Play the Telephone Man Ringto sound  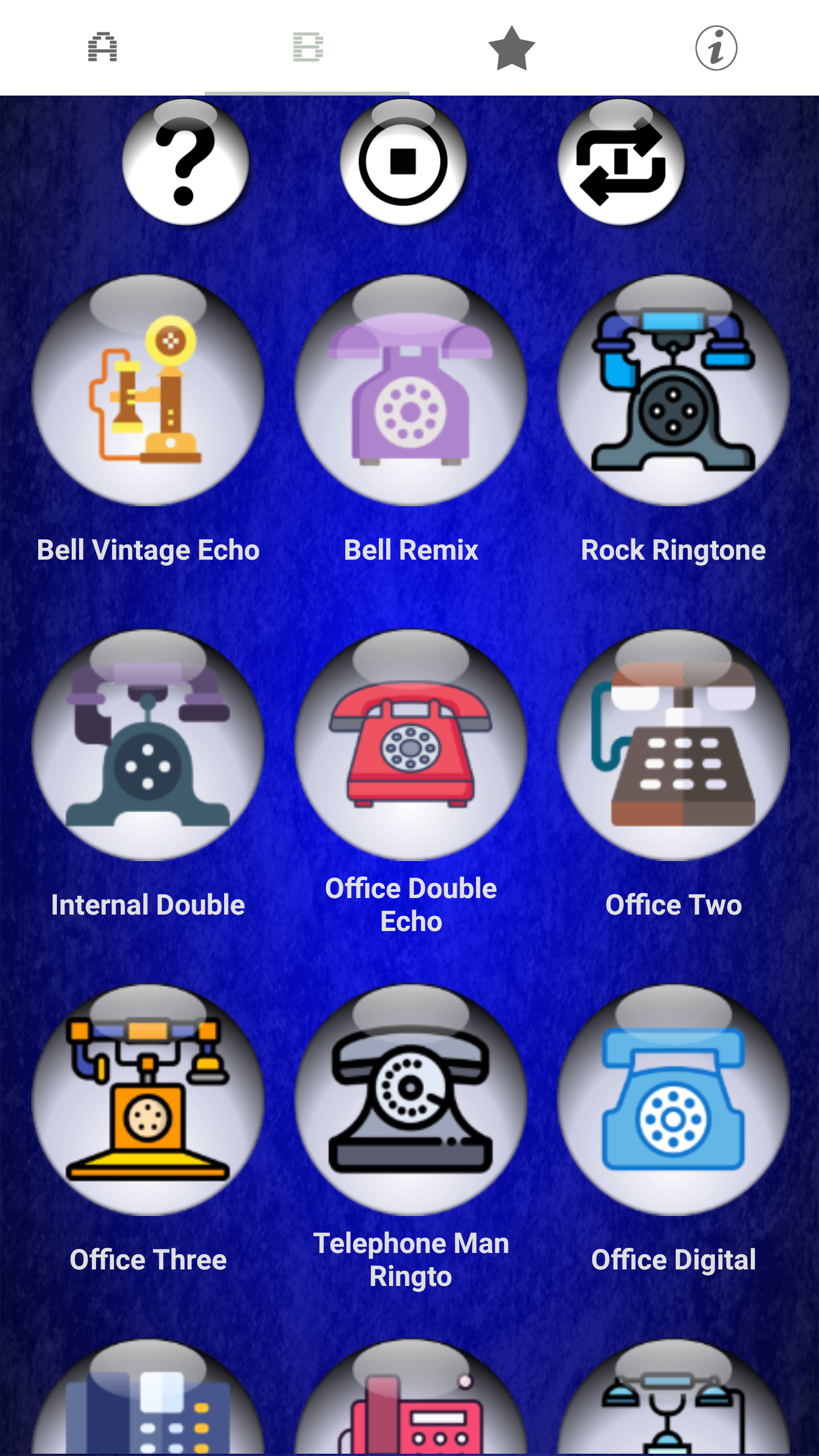click(411, 1100)
